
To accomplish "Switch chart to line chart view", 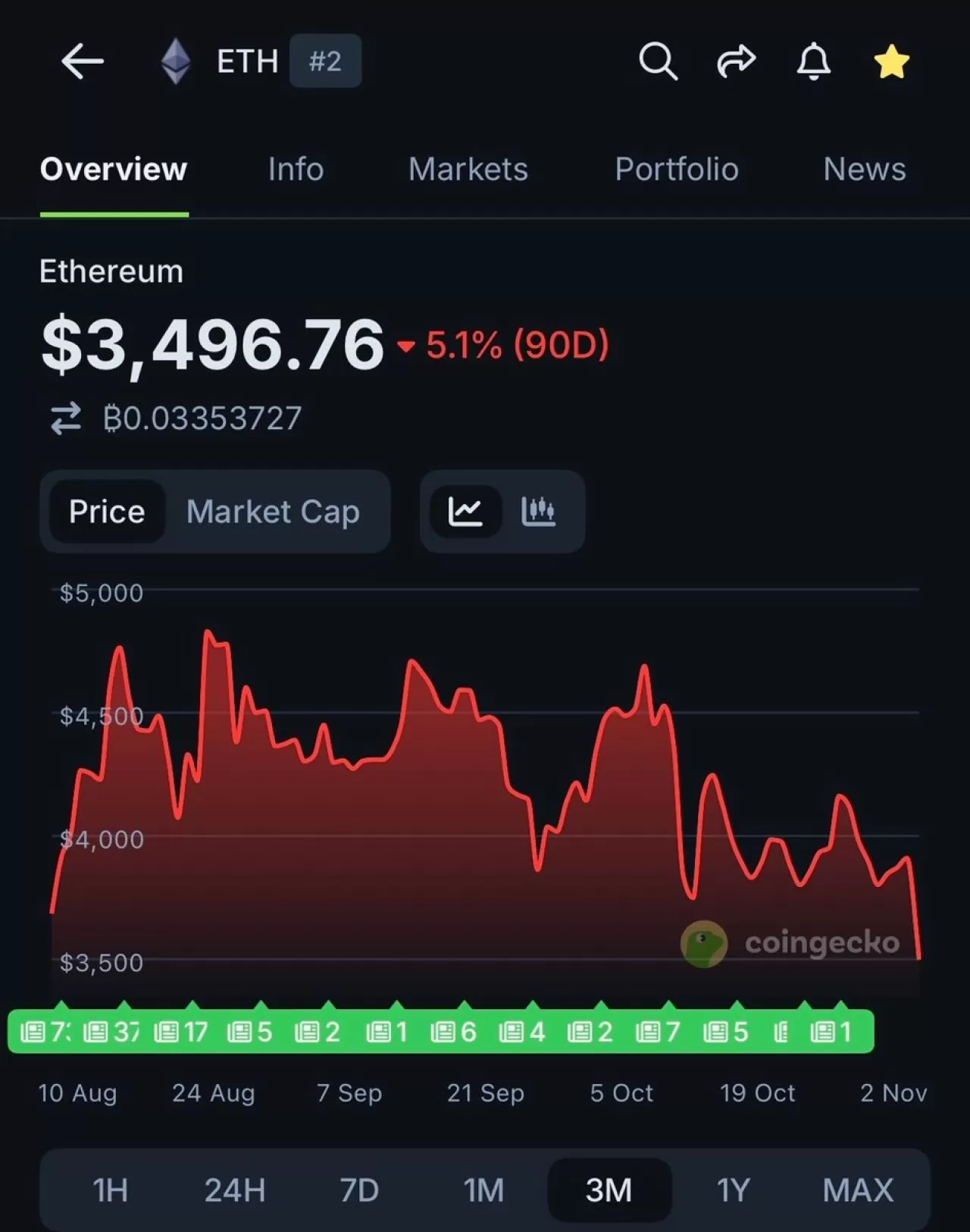I will pyautogui.click(x=465, y=511).
